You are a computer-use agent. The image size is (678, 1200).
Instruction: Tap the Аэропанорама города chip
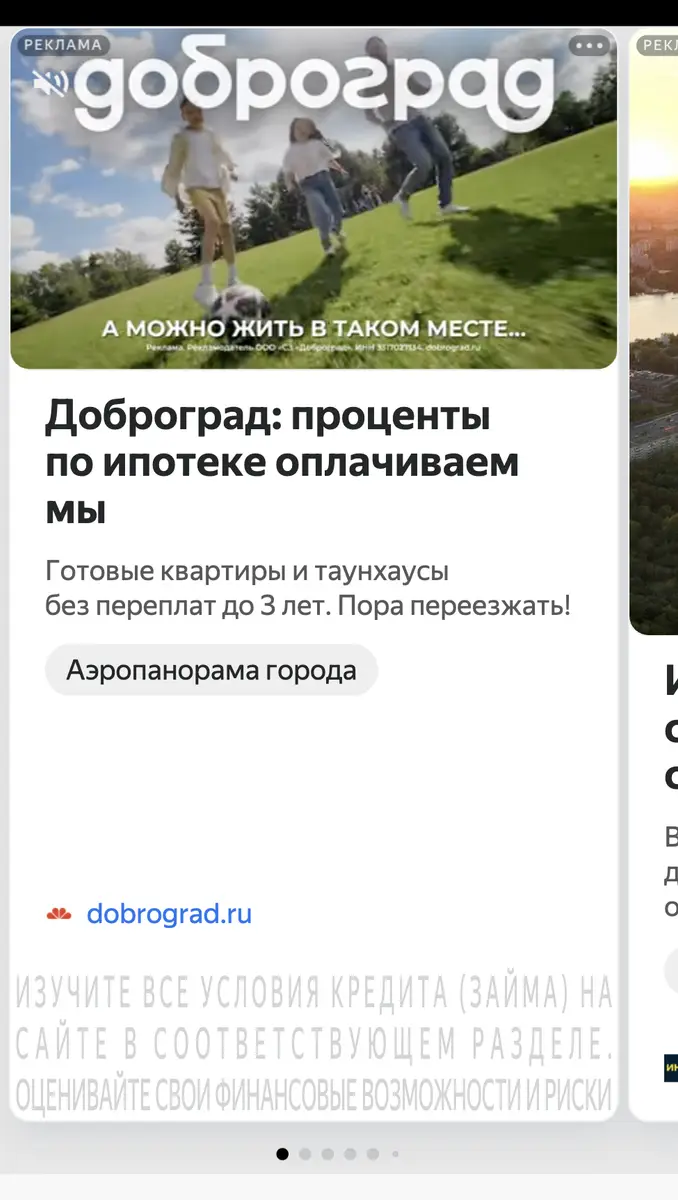tap(211, 670)
